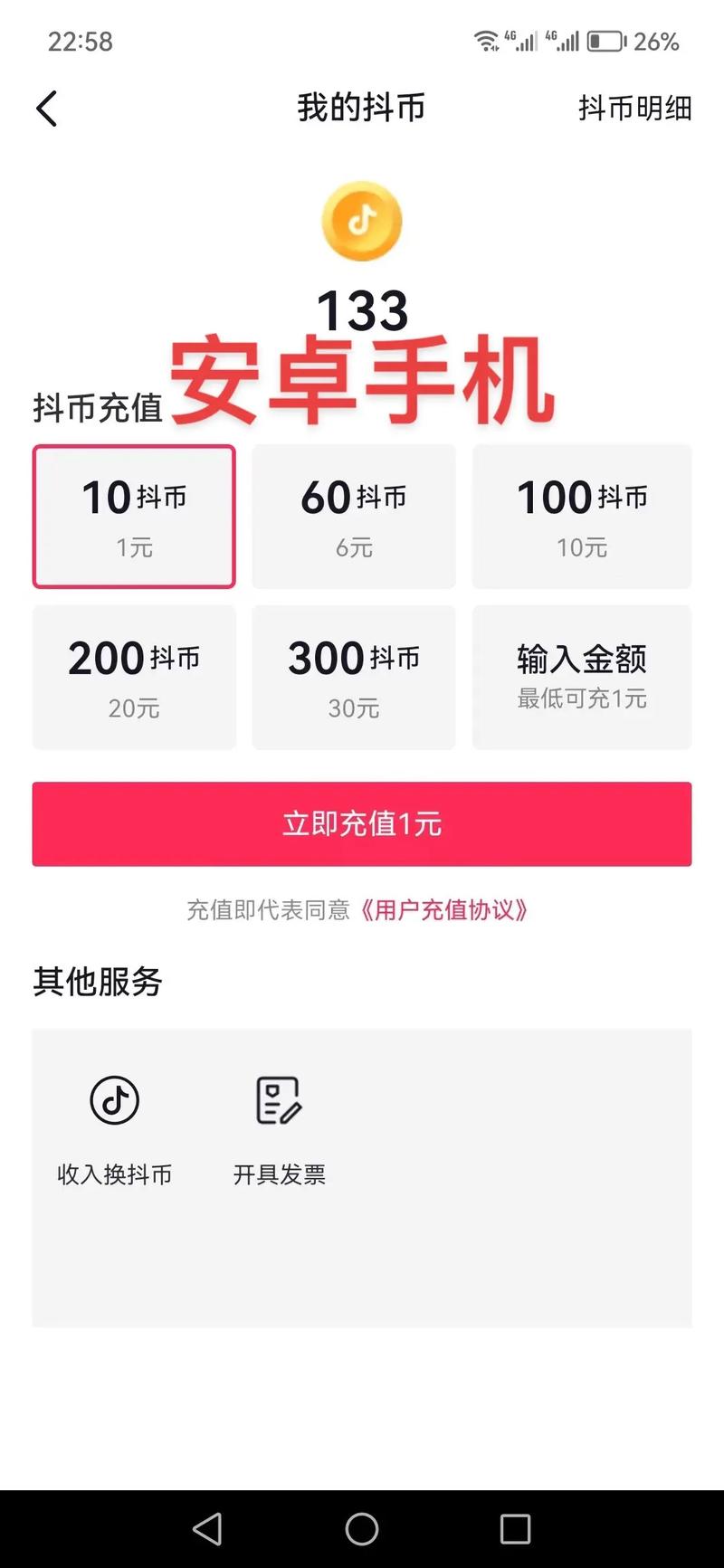Viewport: 724px width, 1568px height.
Task: Select the 10抖币 for 1元 option
Action: coord(134,517)
